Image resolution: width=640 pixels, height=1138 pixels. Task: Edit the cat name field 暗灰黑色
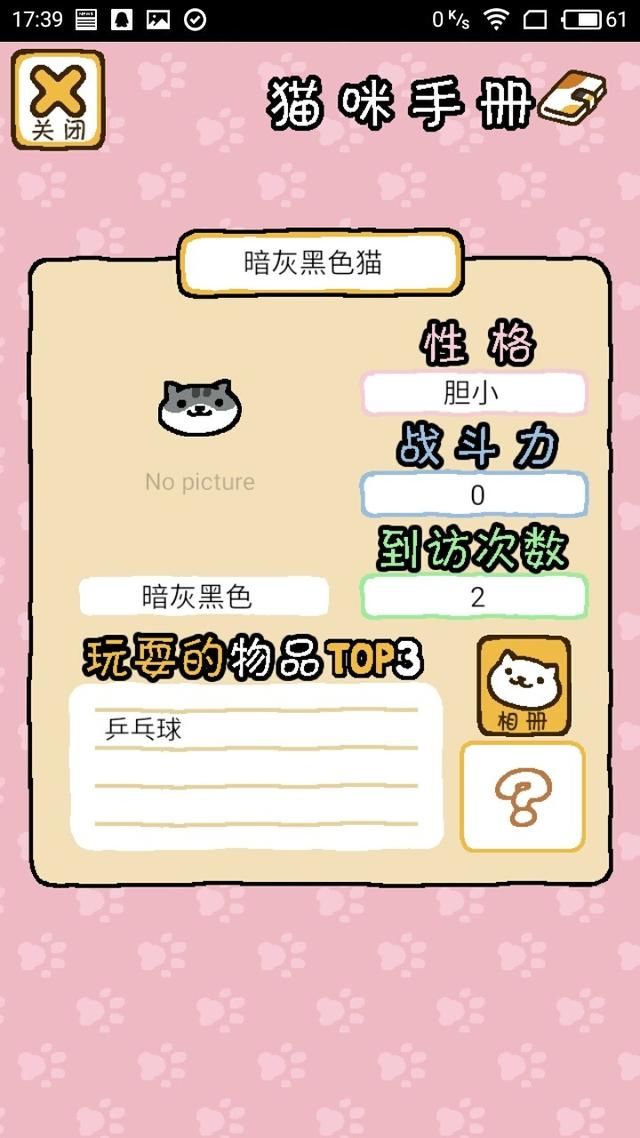click(x=204, y=597)
